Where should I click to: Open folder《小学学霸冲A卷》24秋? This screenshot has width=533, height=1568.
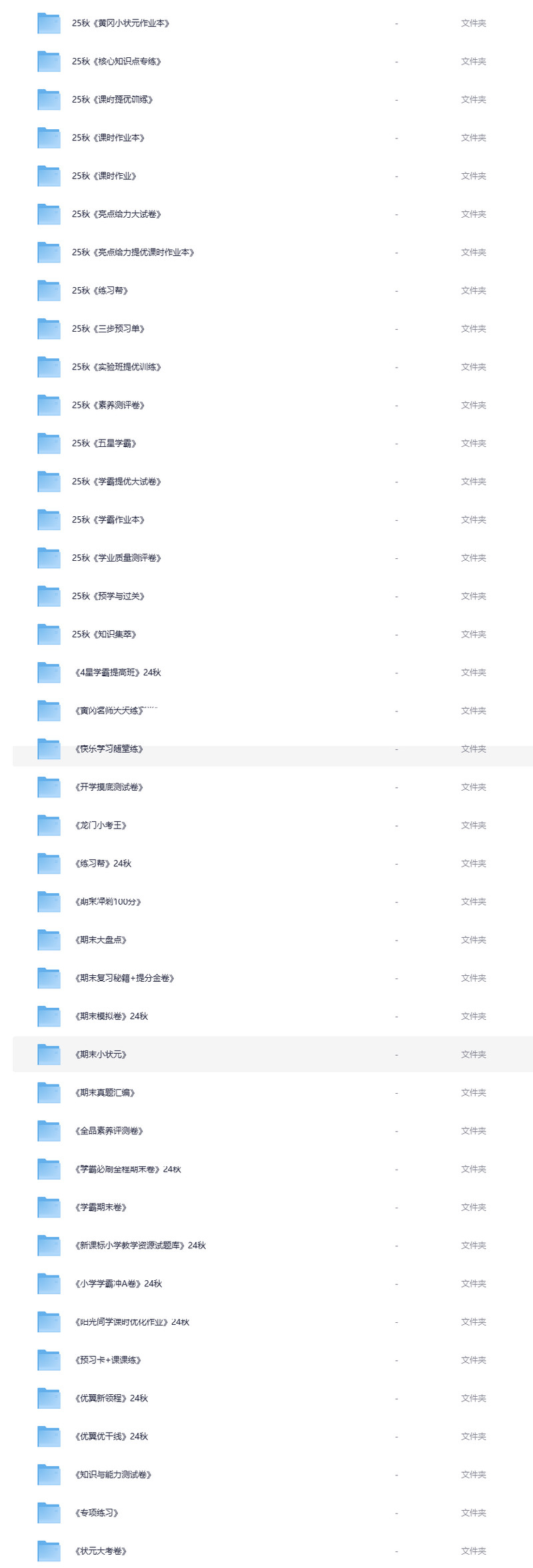tap(118, 1284)
